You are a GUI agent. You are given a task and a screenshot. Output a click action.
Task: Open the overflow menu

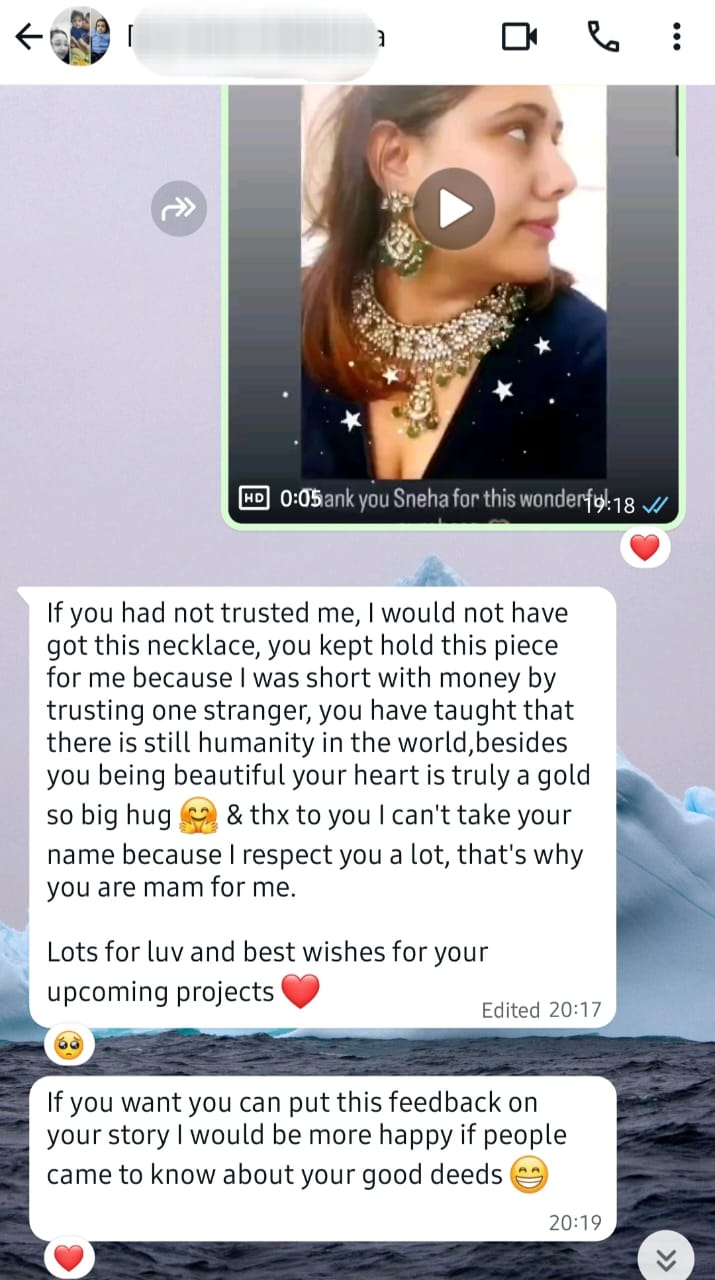coord(677,38)
